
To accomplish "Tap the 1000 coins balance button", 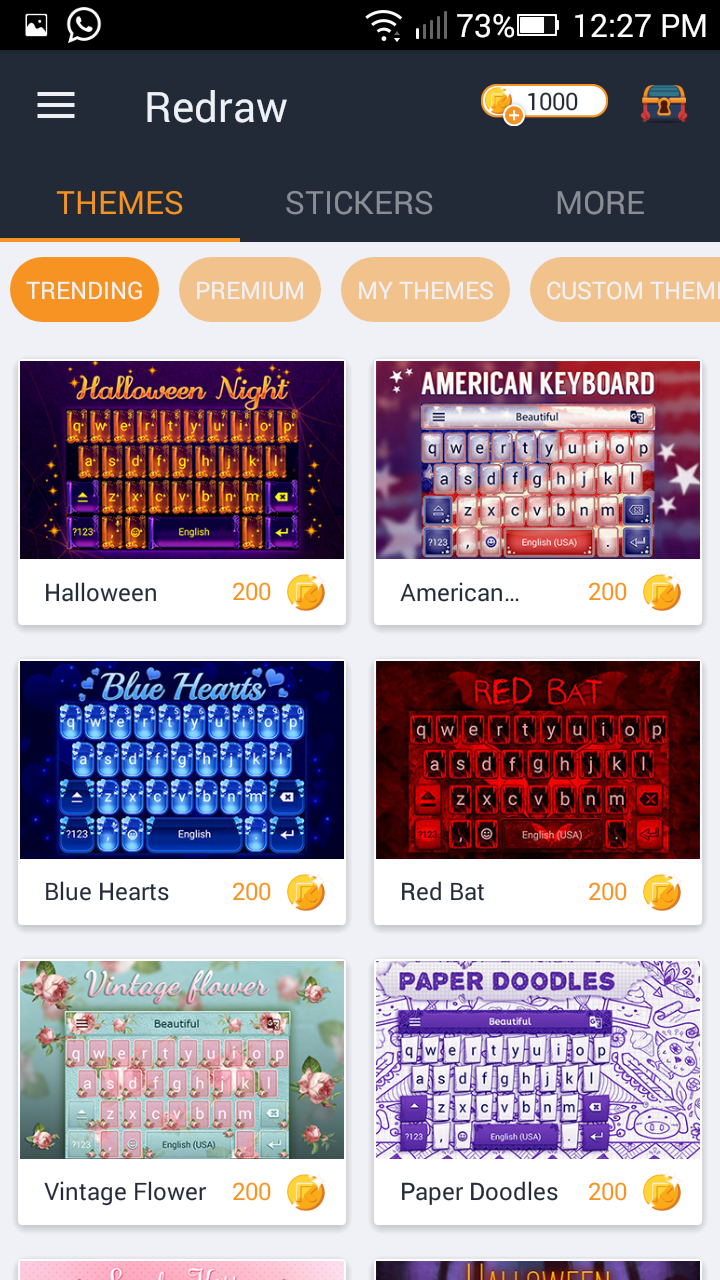I will point(545,102).
